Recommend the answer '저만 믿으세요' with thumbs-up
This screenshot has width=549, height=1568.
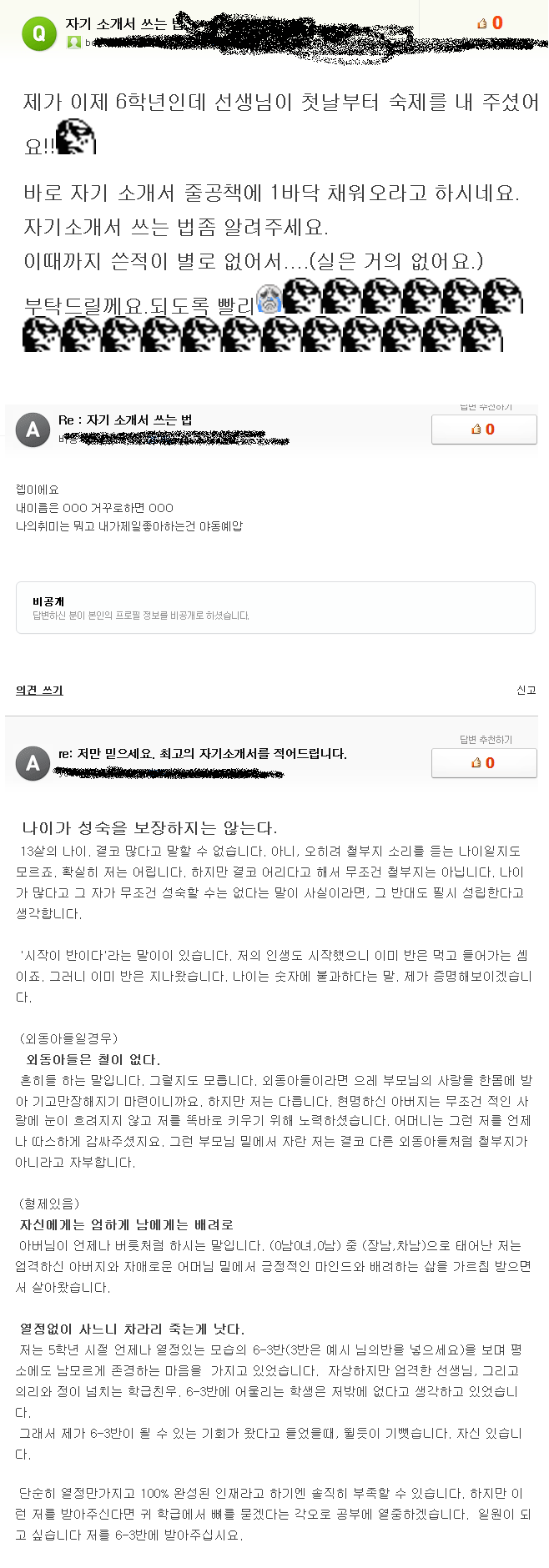(484, 763)
